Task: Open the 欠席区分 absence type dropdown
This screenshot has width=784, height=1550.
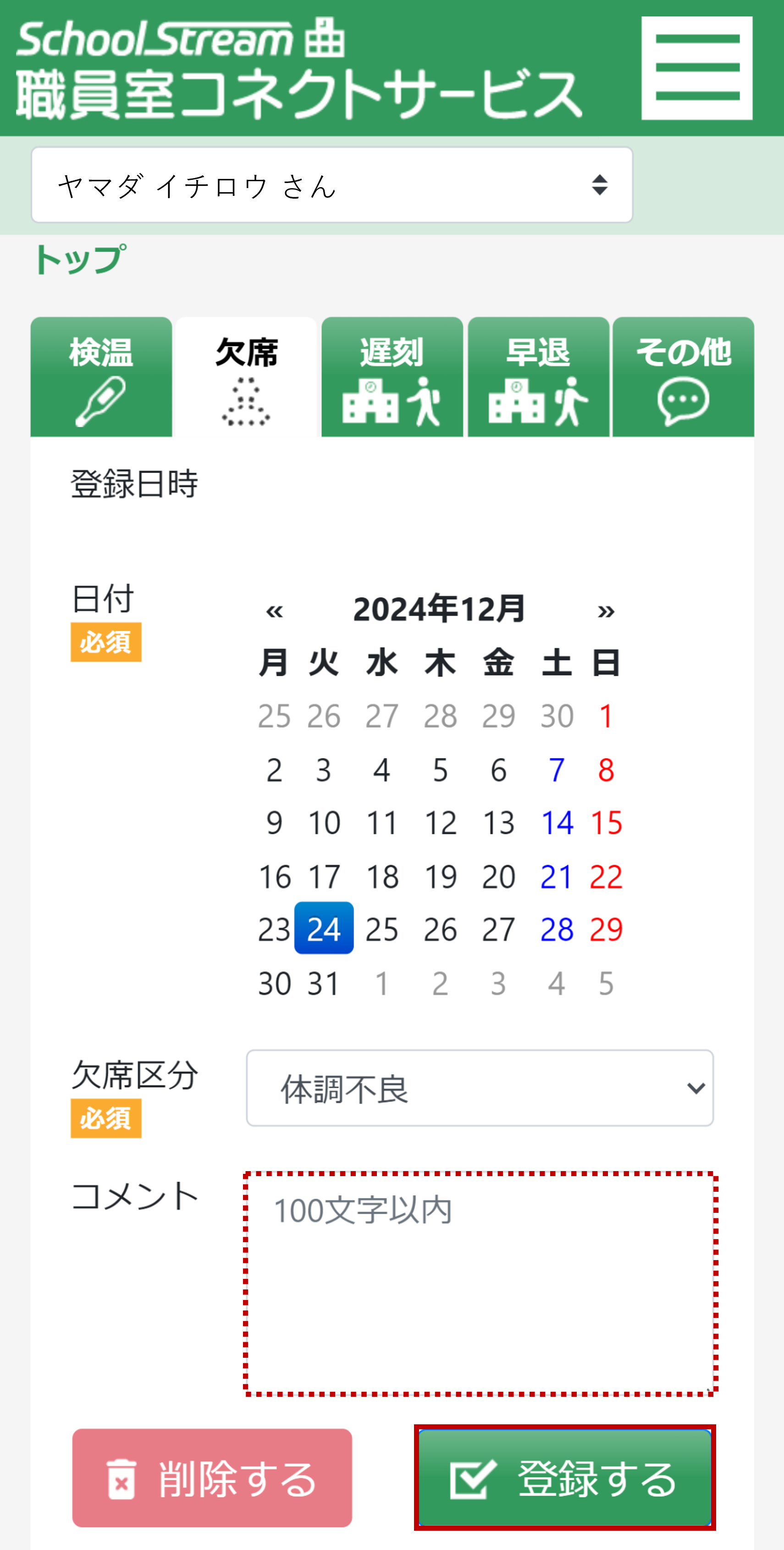Action: pos(481,1088)
